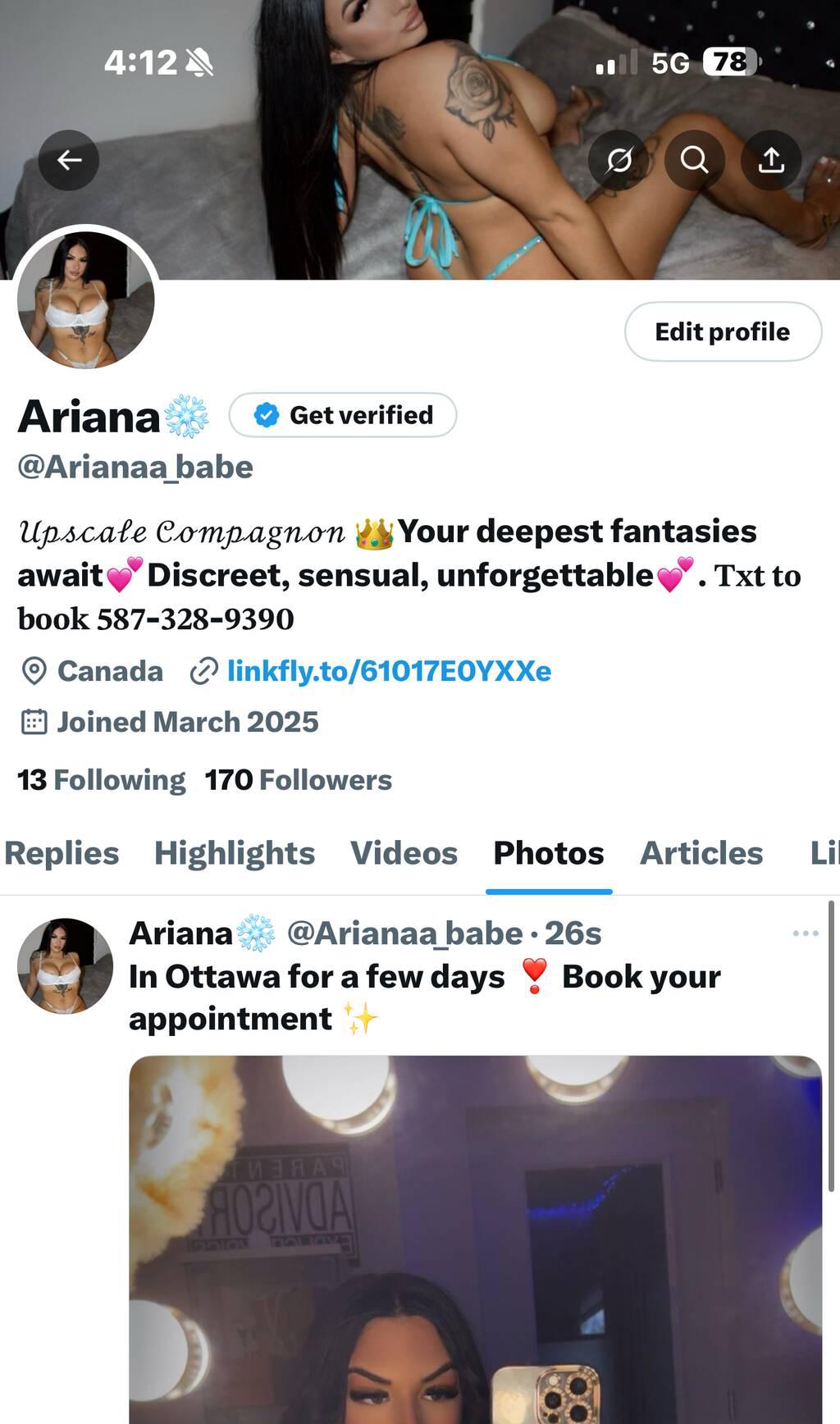Open the three-dot menu on the Ottawa post
The height and width of the screenshot is (1424, 840).
(806, 933)
